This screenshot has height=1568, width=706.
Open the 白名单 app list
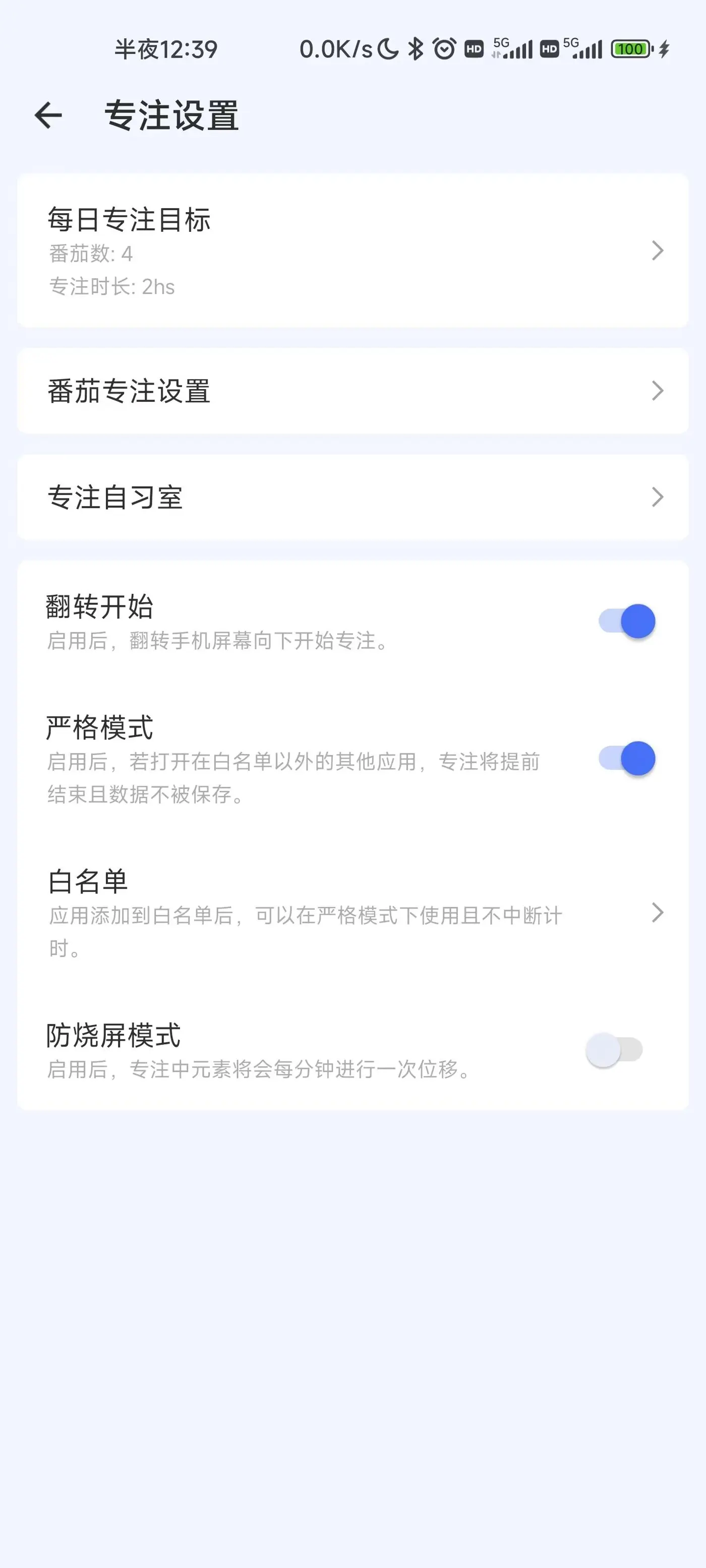tap(352, 912)
